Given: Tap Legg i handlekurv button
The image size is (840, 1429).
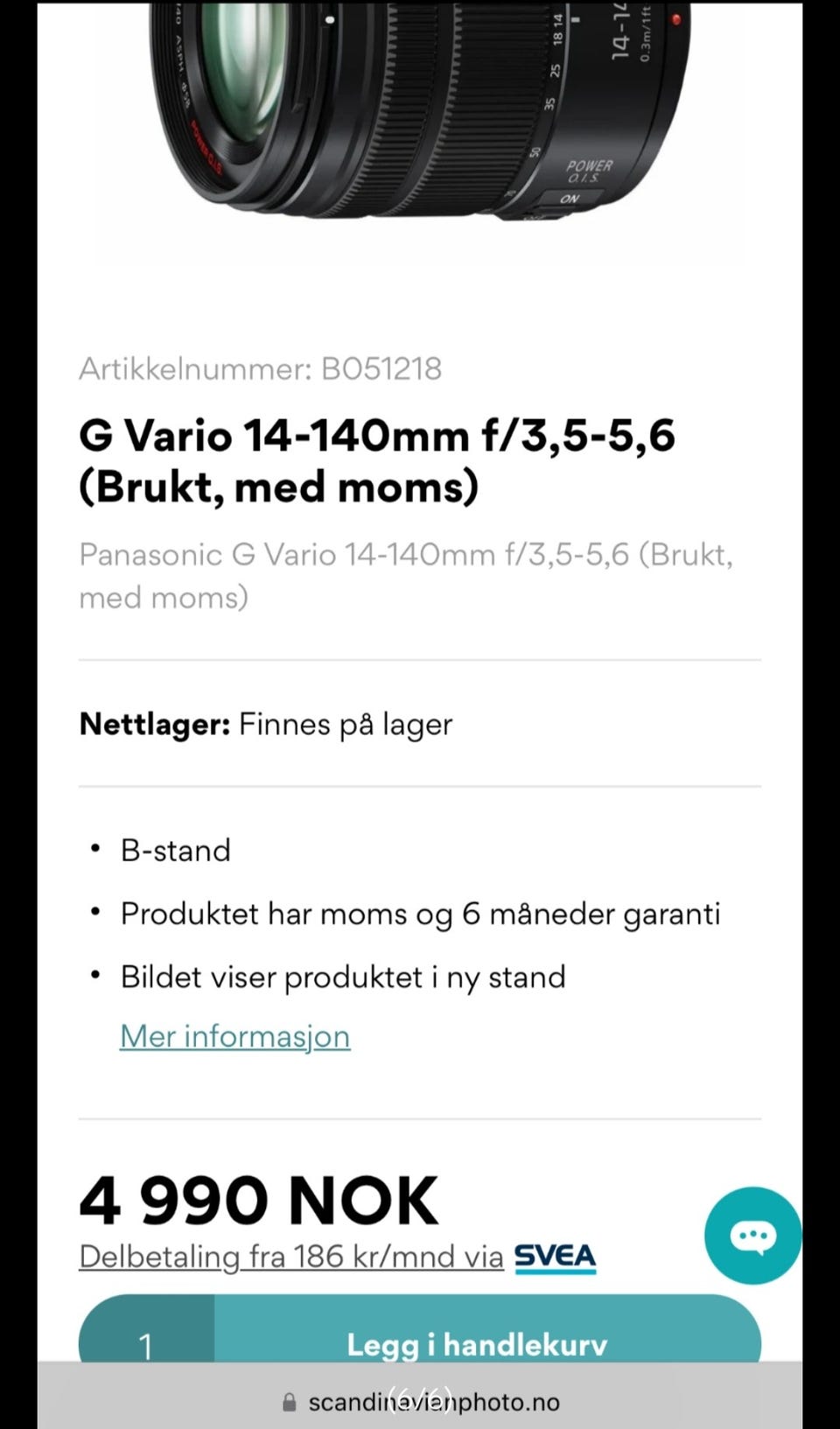Looking at the screenshot, I should [487, 1330].
